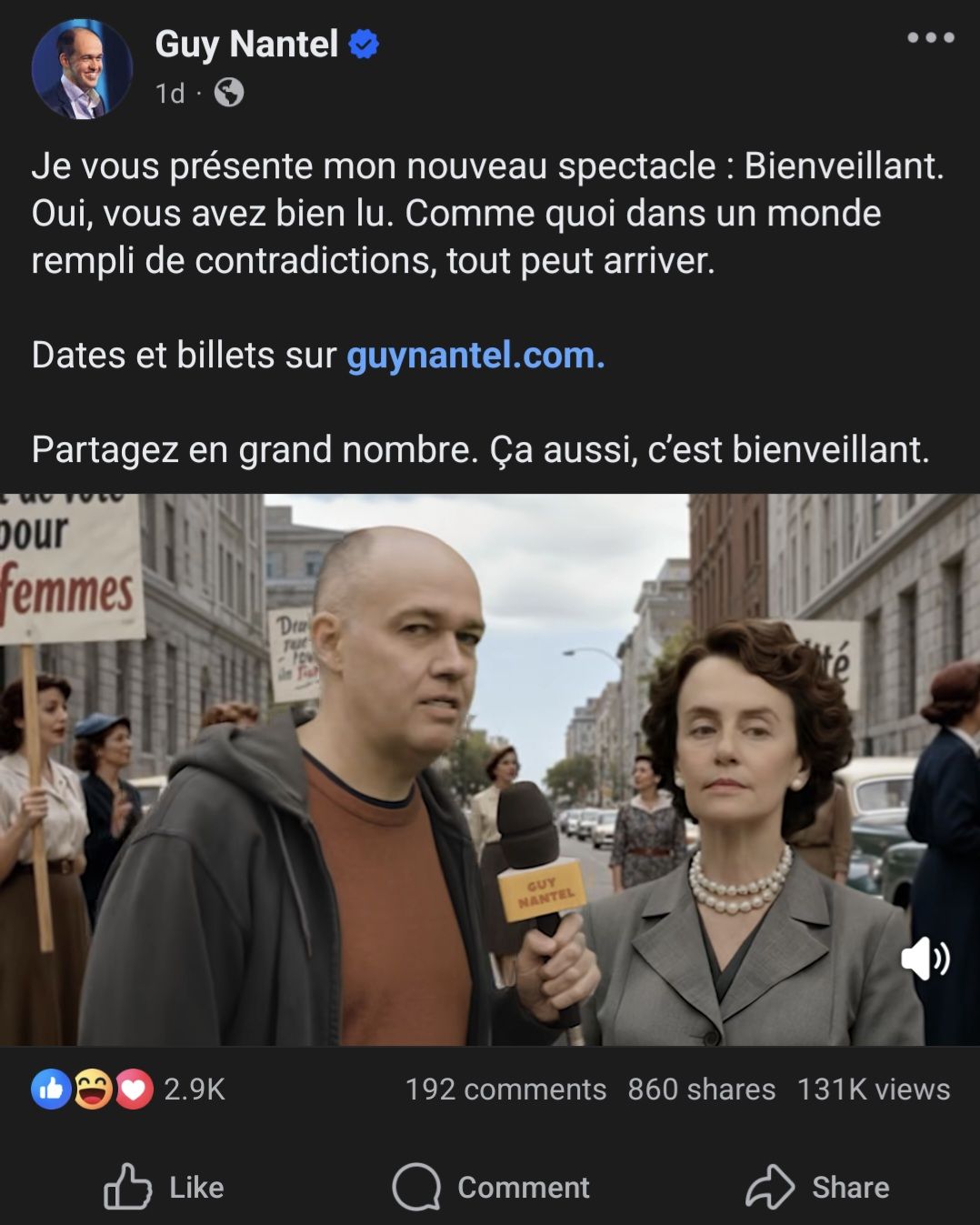The height and width of the screenshot is (1225, 980).
Task: Comment on this post
Action: coord(491,1187)
